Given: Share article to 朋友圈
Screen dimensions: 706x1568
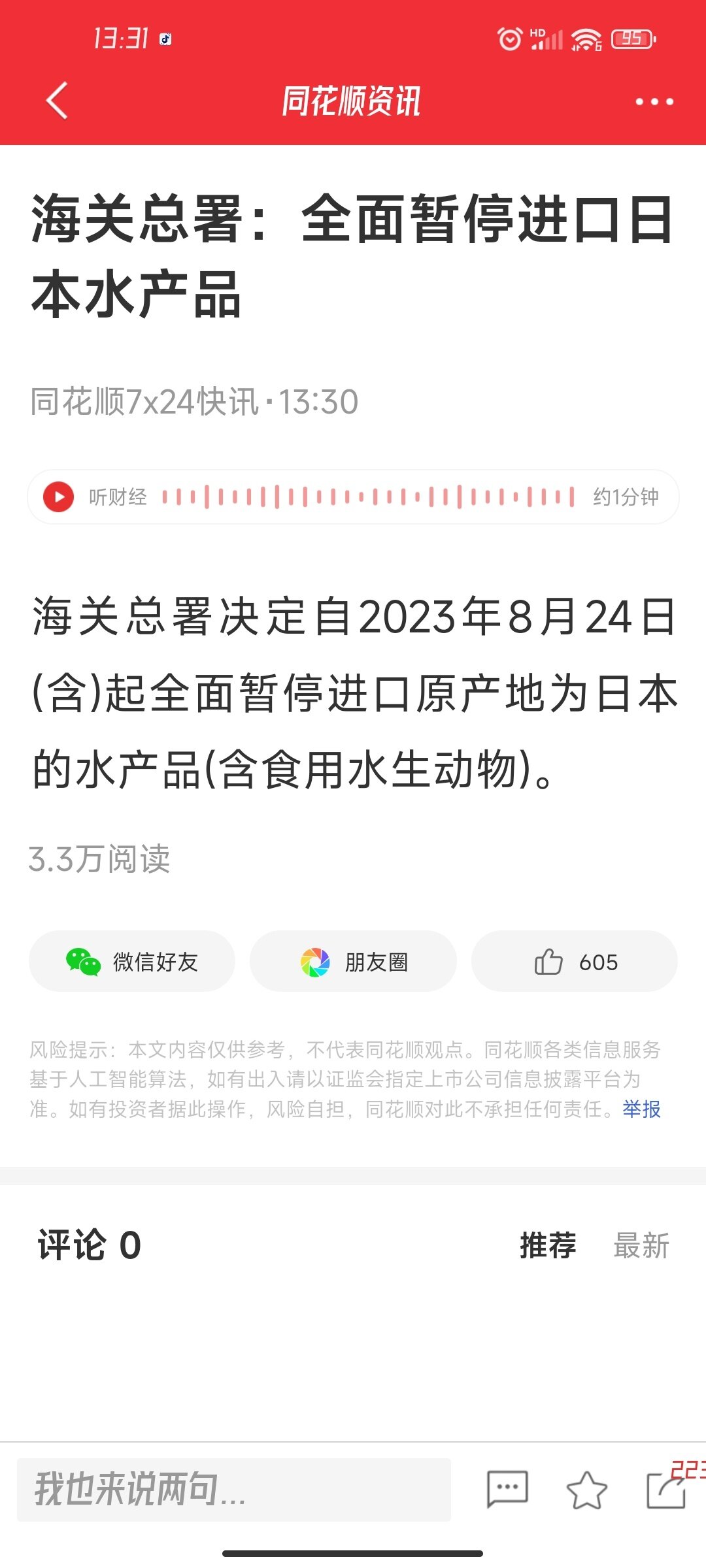Looking at the screenshot, I should (353, 962).
